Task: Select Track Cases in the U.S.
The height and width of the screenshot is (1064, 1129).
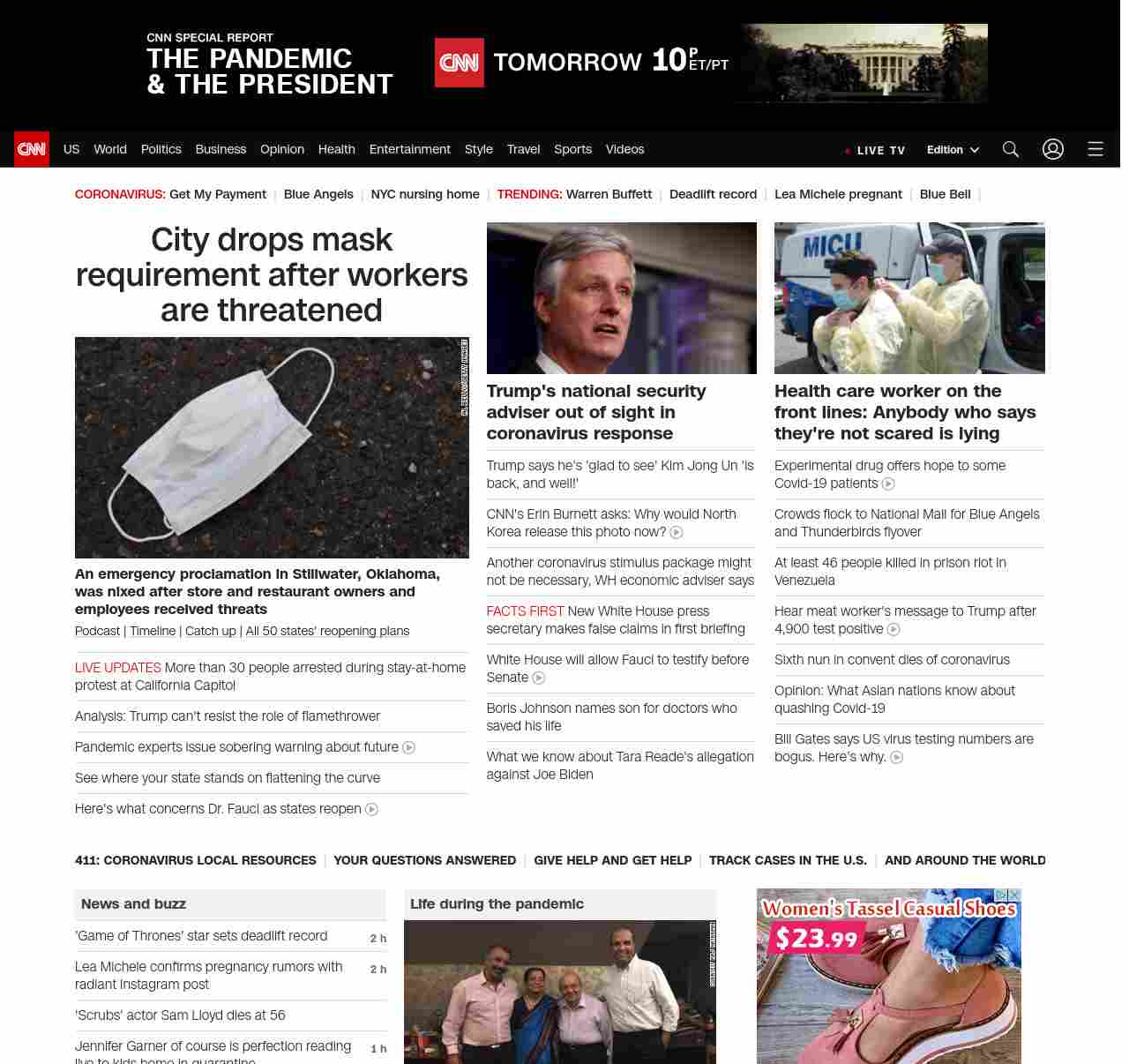Action: tap(788, 860)
